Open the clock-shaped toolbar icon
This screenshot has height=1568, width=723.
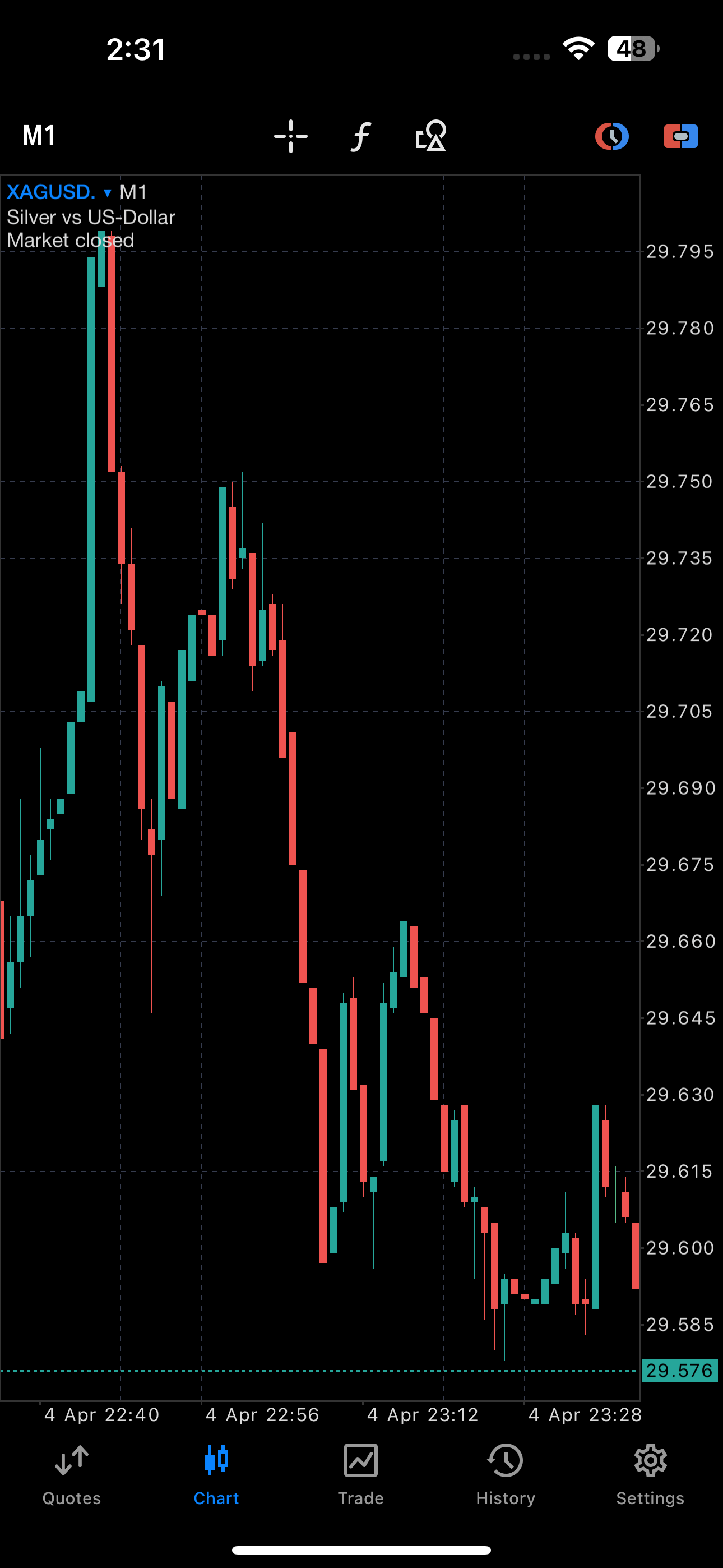pos(612,136)
